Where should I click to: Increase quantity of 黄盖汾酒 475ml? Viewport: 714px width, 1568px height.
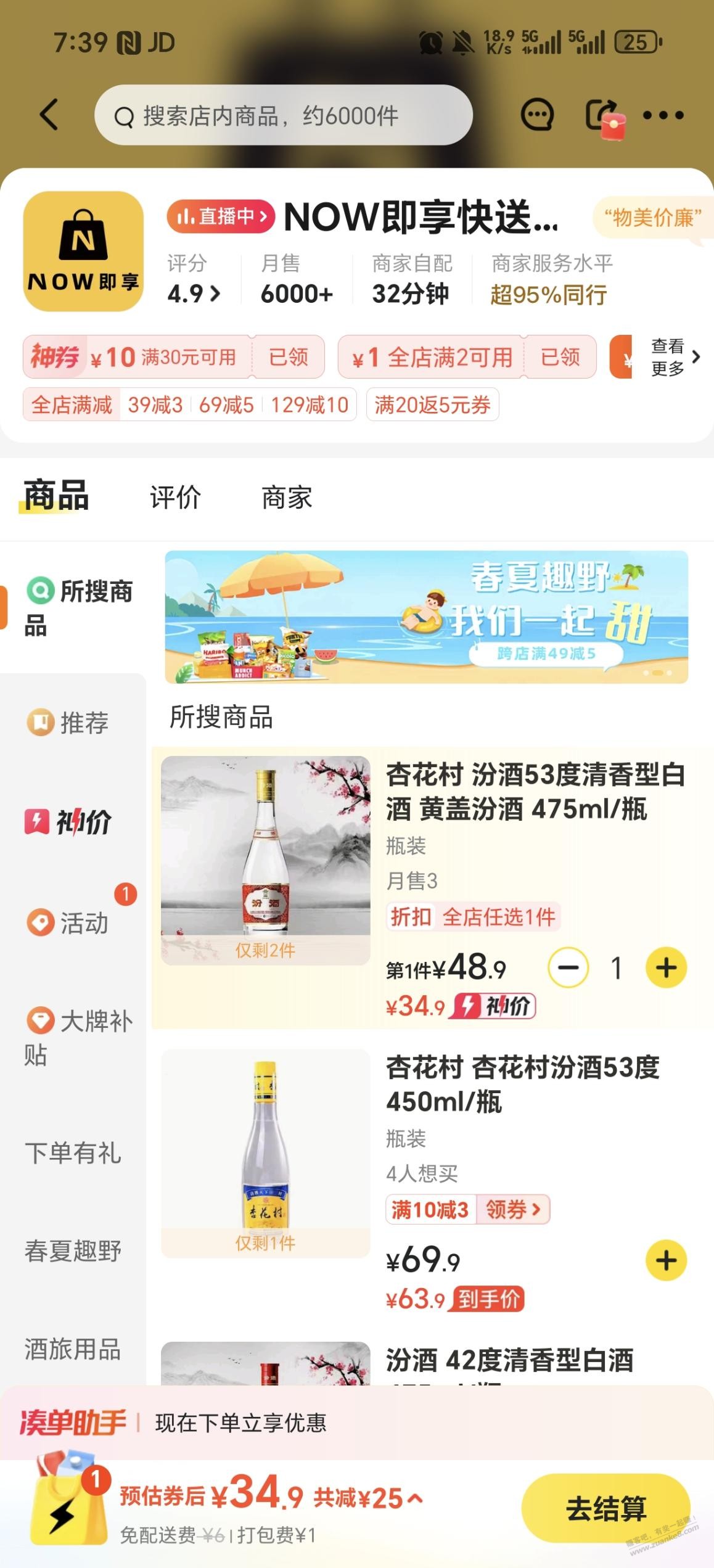(666, 967)
